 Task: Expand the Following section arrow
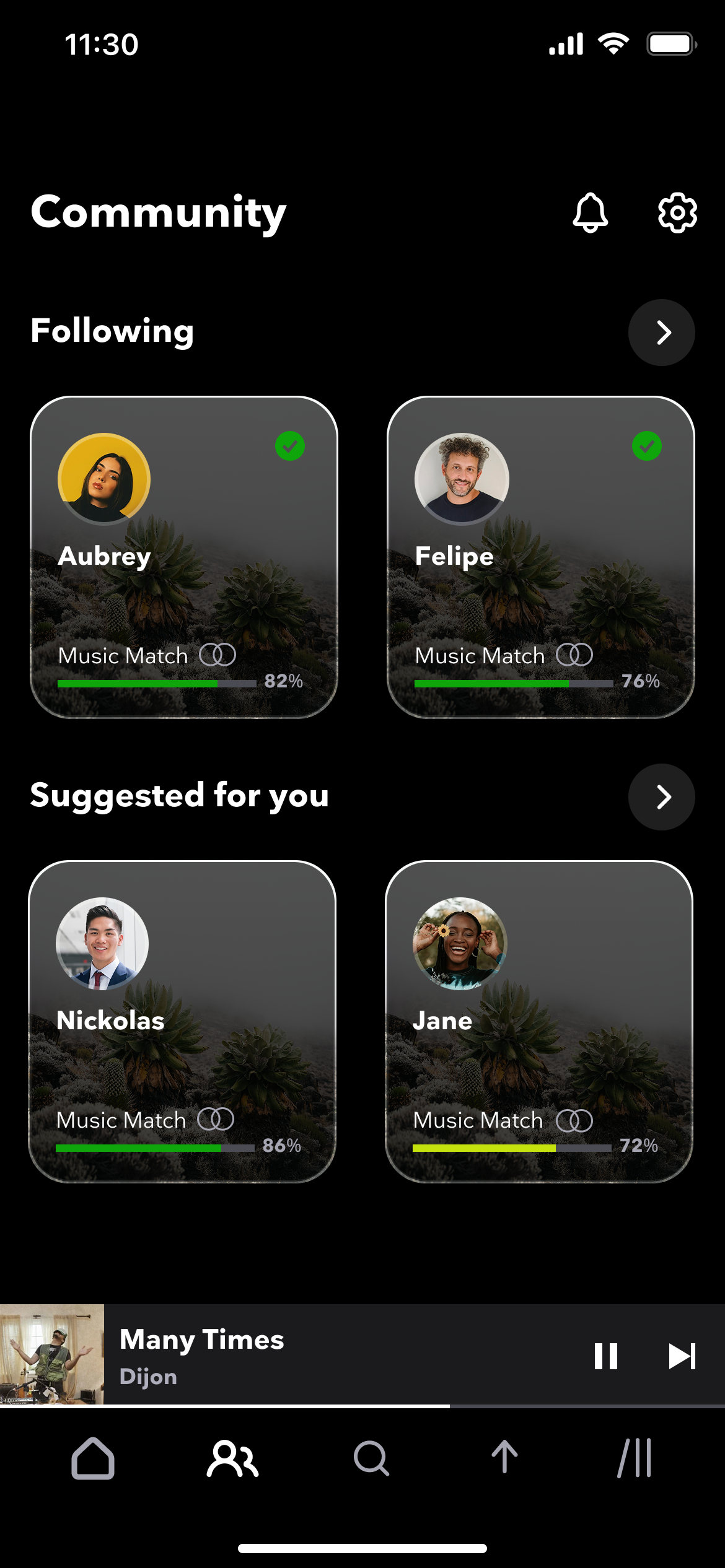(x=661, y=333)
